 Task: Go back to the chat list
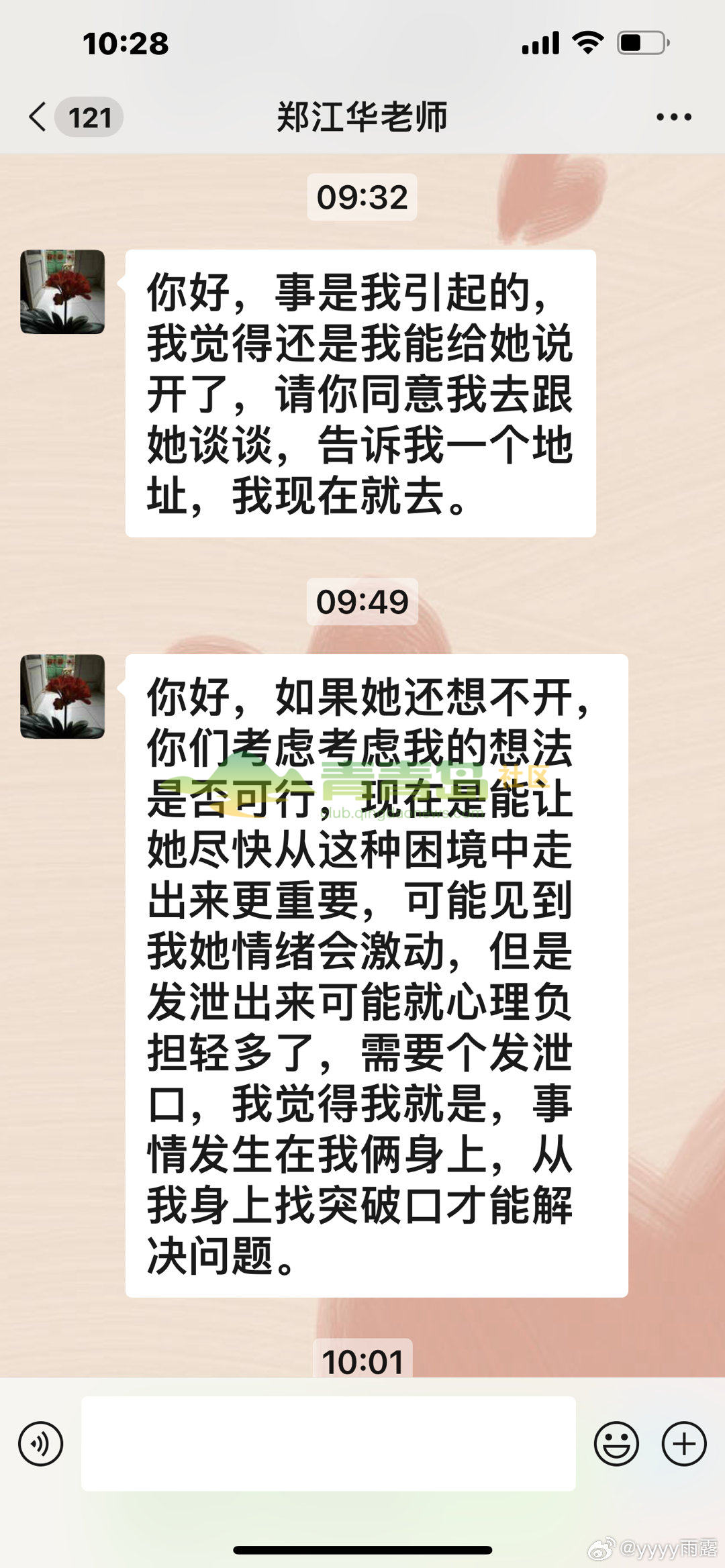39,117
